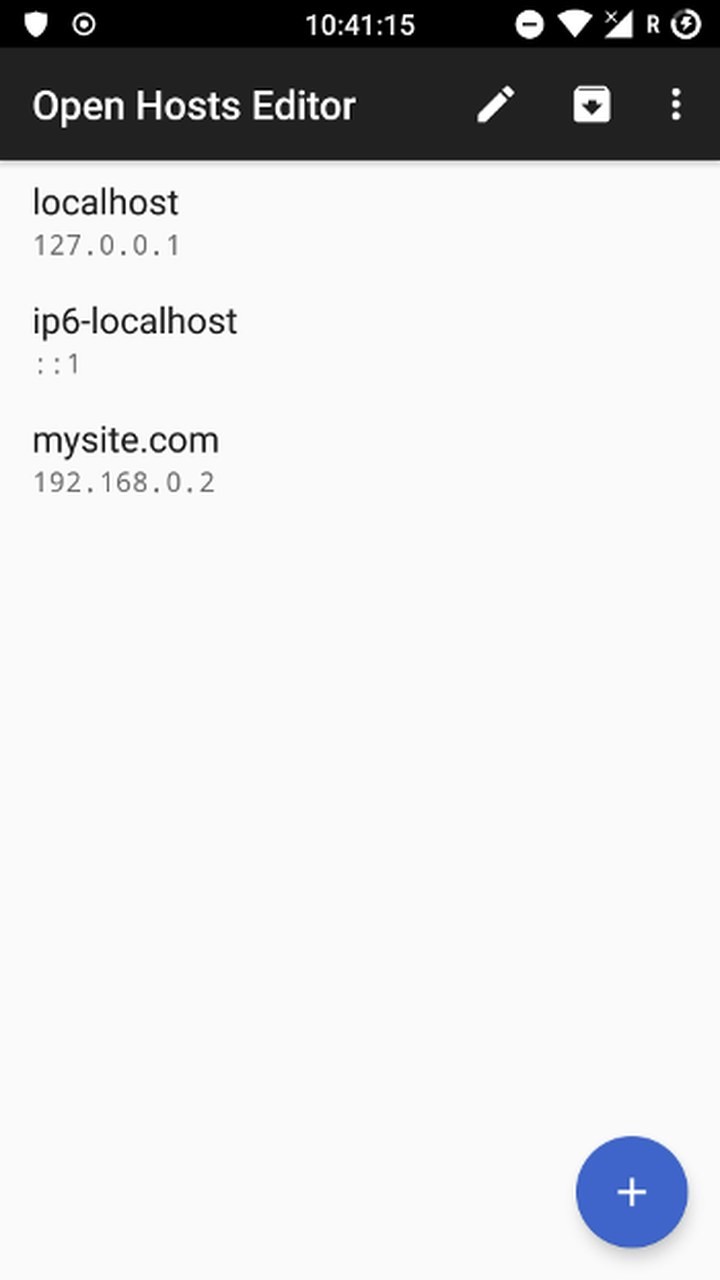
Task: Select the ip6-localhost host entry
Action: (x=360, y=340)
